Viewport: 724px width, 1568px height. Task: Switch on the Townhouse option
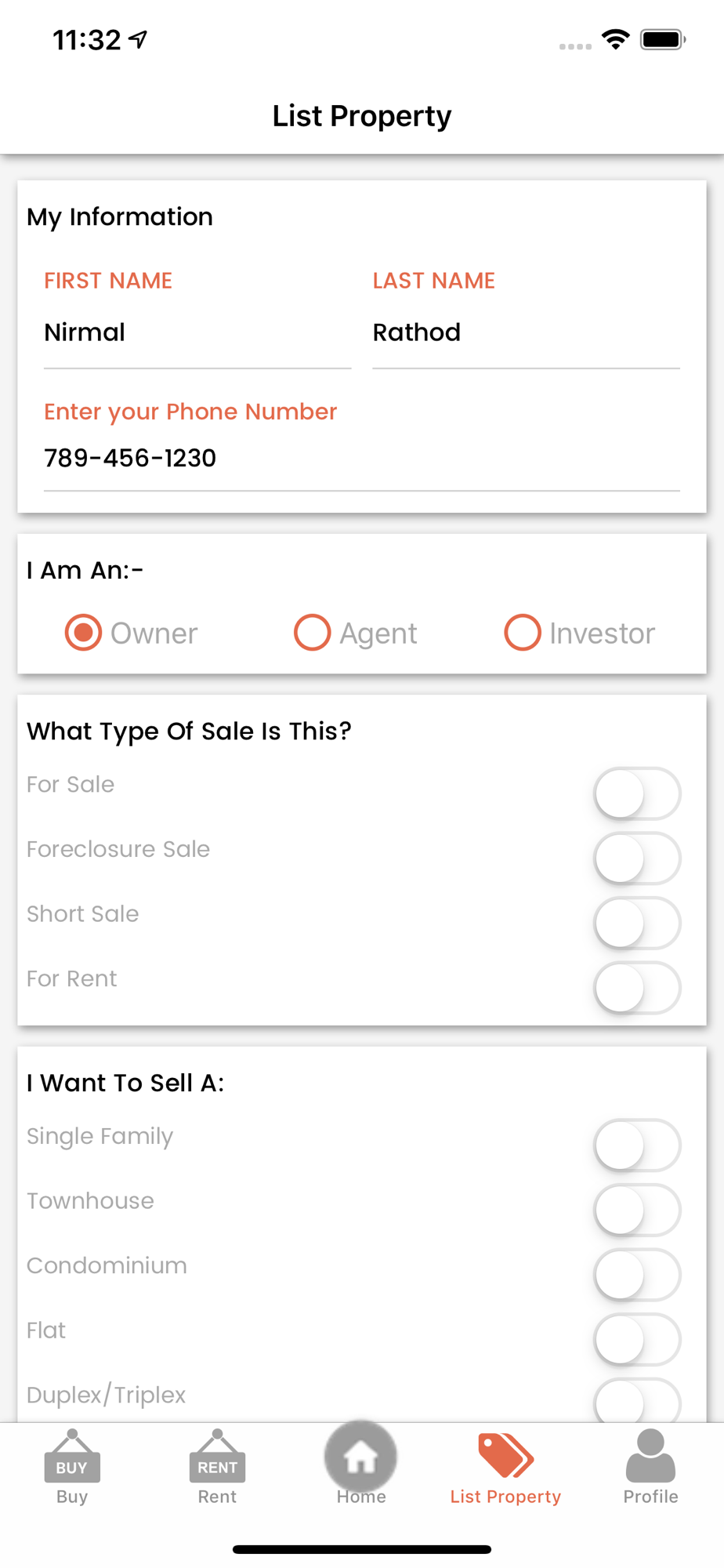pyautogui.click(x=637, y=1210)
